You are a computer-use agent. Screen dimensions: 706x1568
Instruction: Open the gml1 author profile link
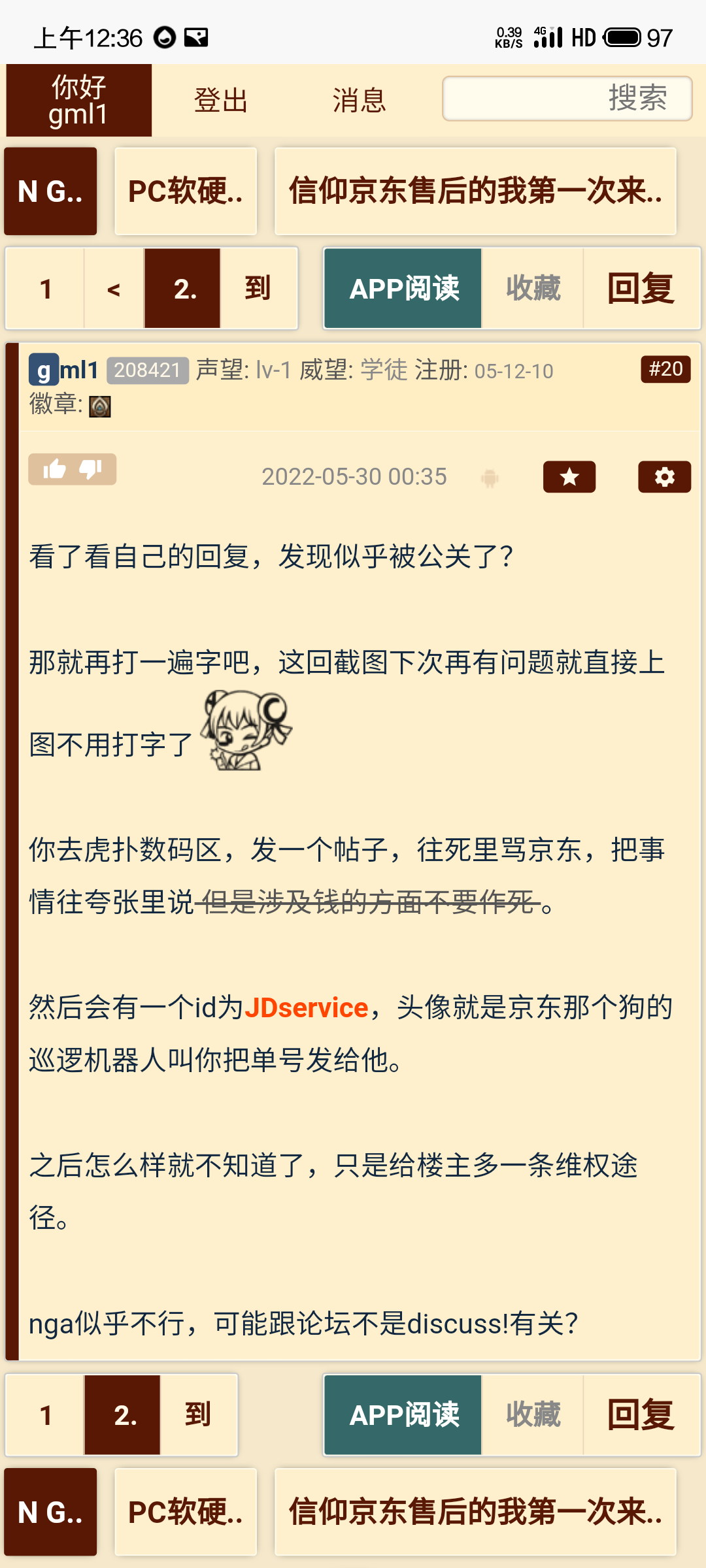[63, 370]
